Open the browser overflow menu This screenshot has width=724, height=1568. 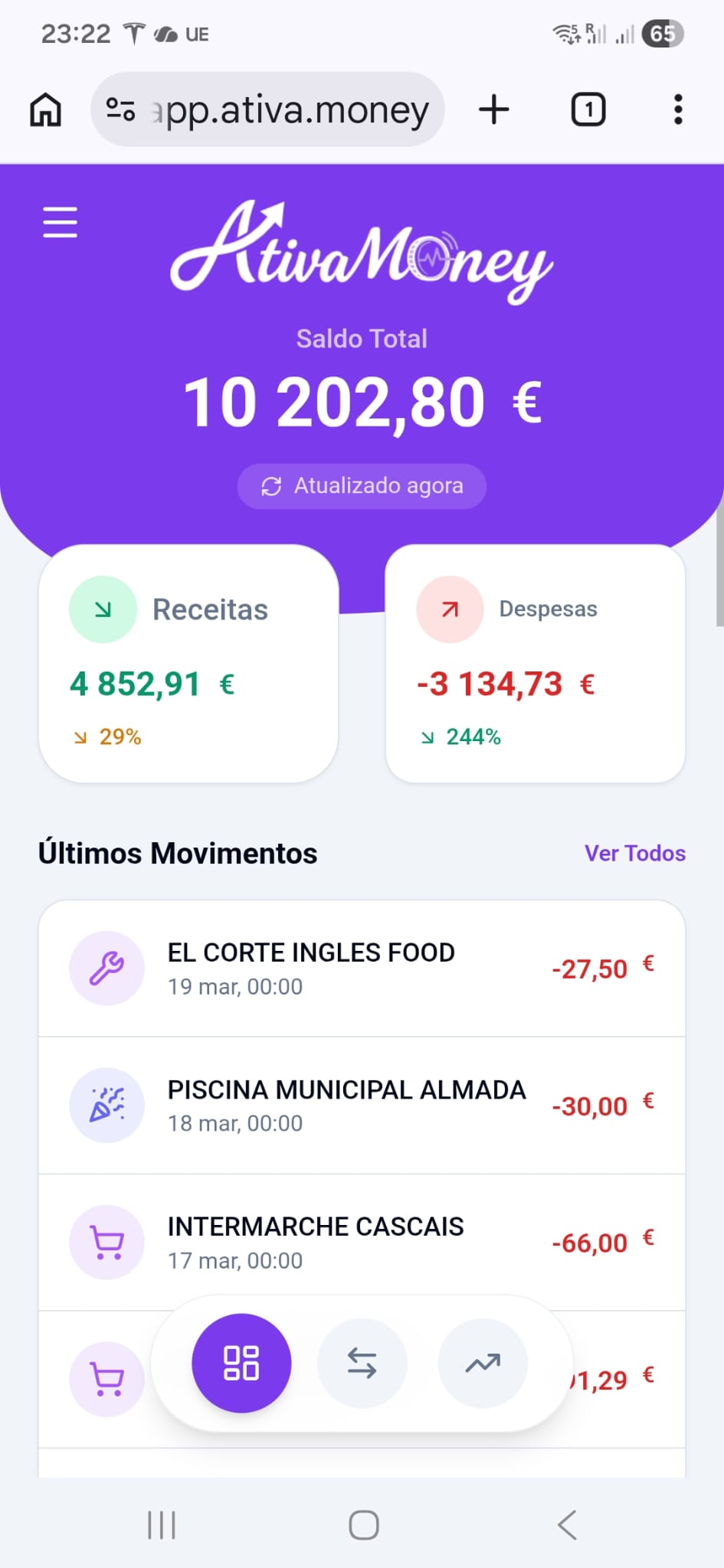click(678, 109)
